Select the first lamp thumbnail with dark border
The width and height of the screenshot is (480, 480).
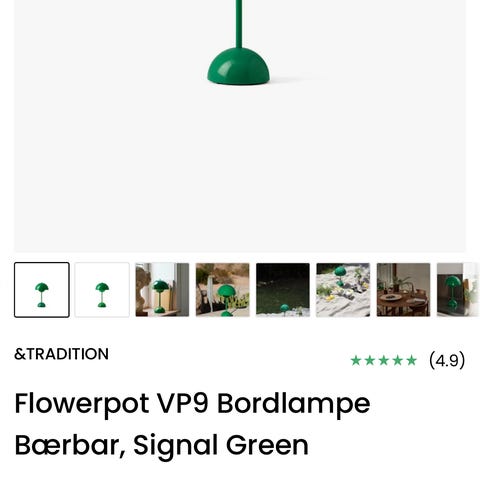tap(42, 290)
